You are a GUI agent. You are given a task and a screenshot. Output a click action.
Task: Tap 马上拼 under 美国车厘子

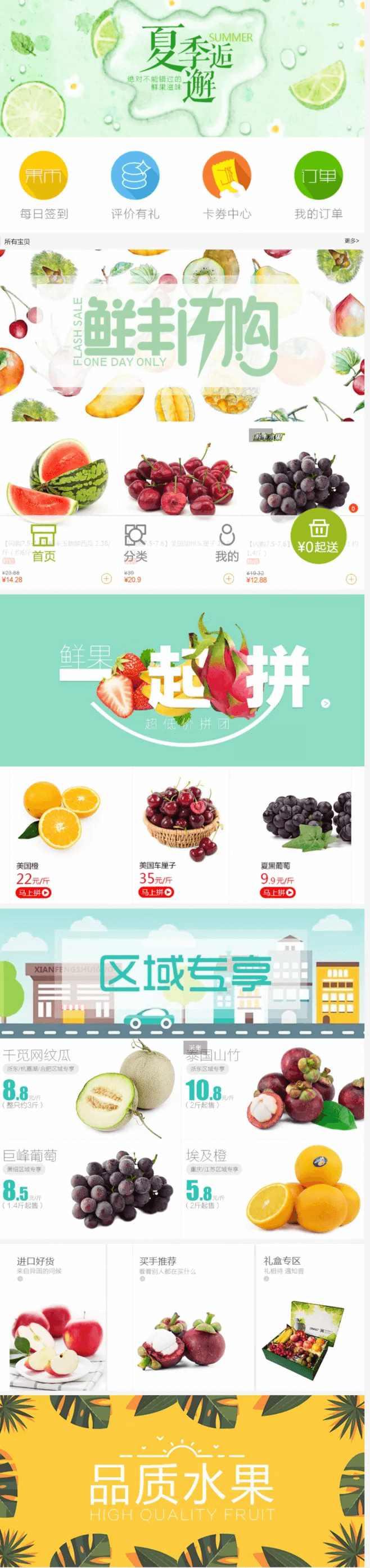click(x=156, y=892)
